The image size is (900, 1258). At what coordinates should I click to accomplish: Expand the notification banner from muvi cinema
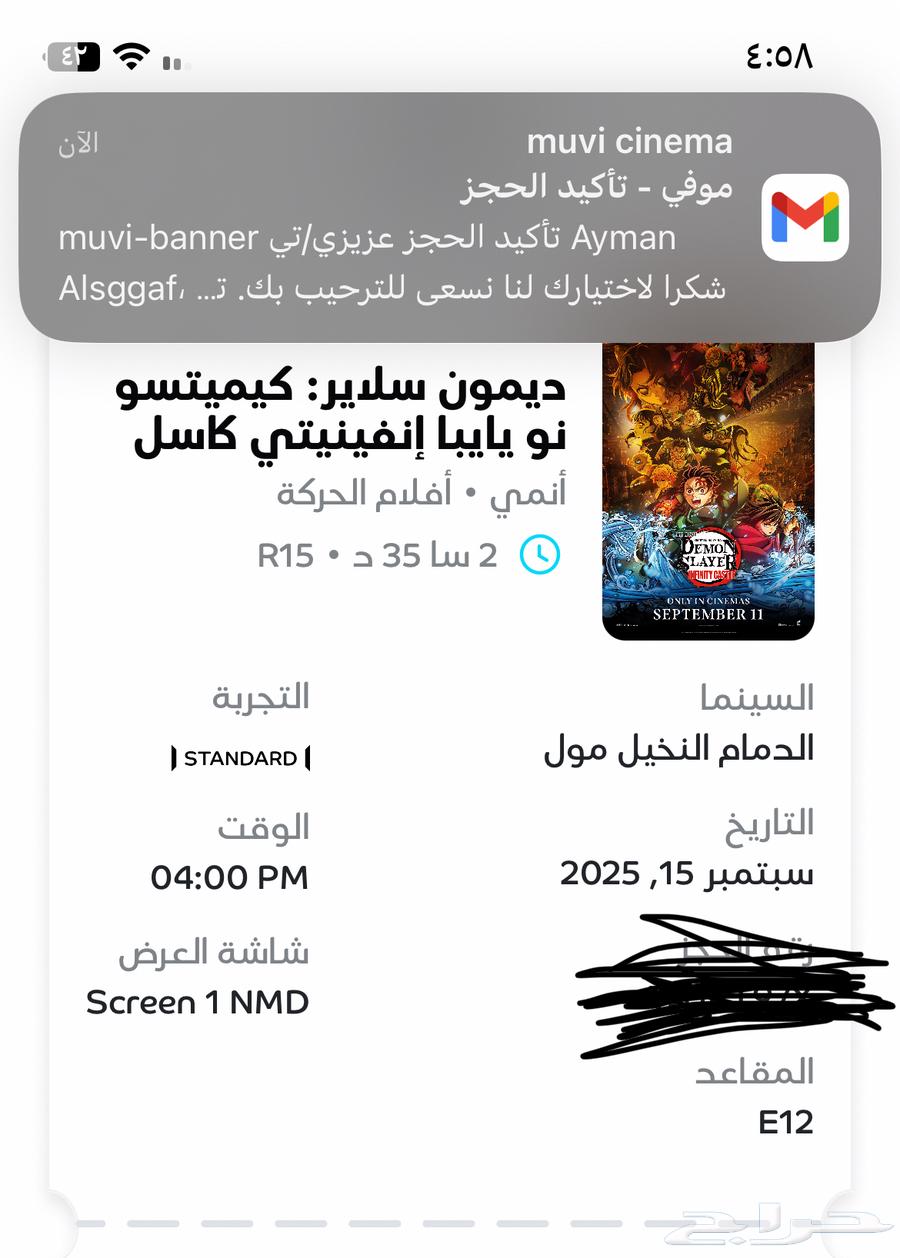click(450, 215)
